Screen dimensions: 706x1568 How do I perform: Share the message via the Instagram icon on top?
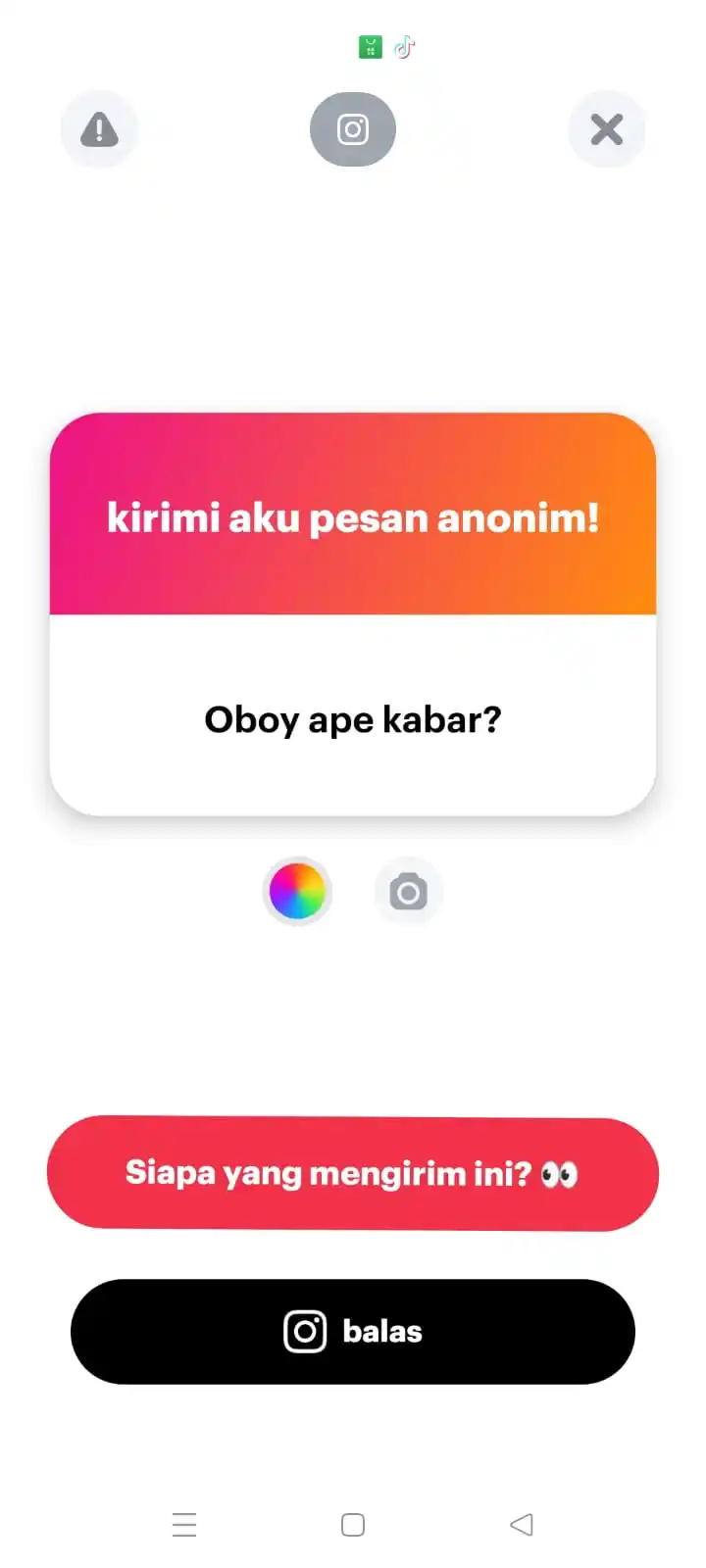[x=352, y=128]
